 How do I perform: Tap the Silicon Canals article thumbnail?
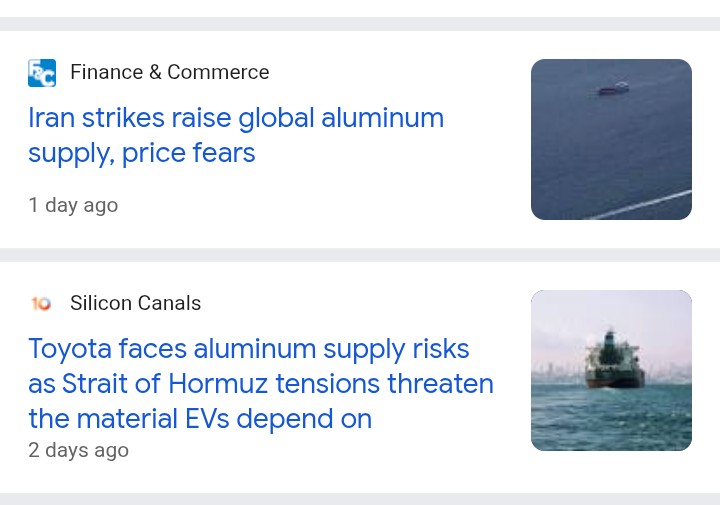coord(611,370)
